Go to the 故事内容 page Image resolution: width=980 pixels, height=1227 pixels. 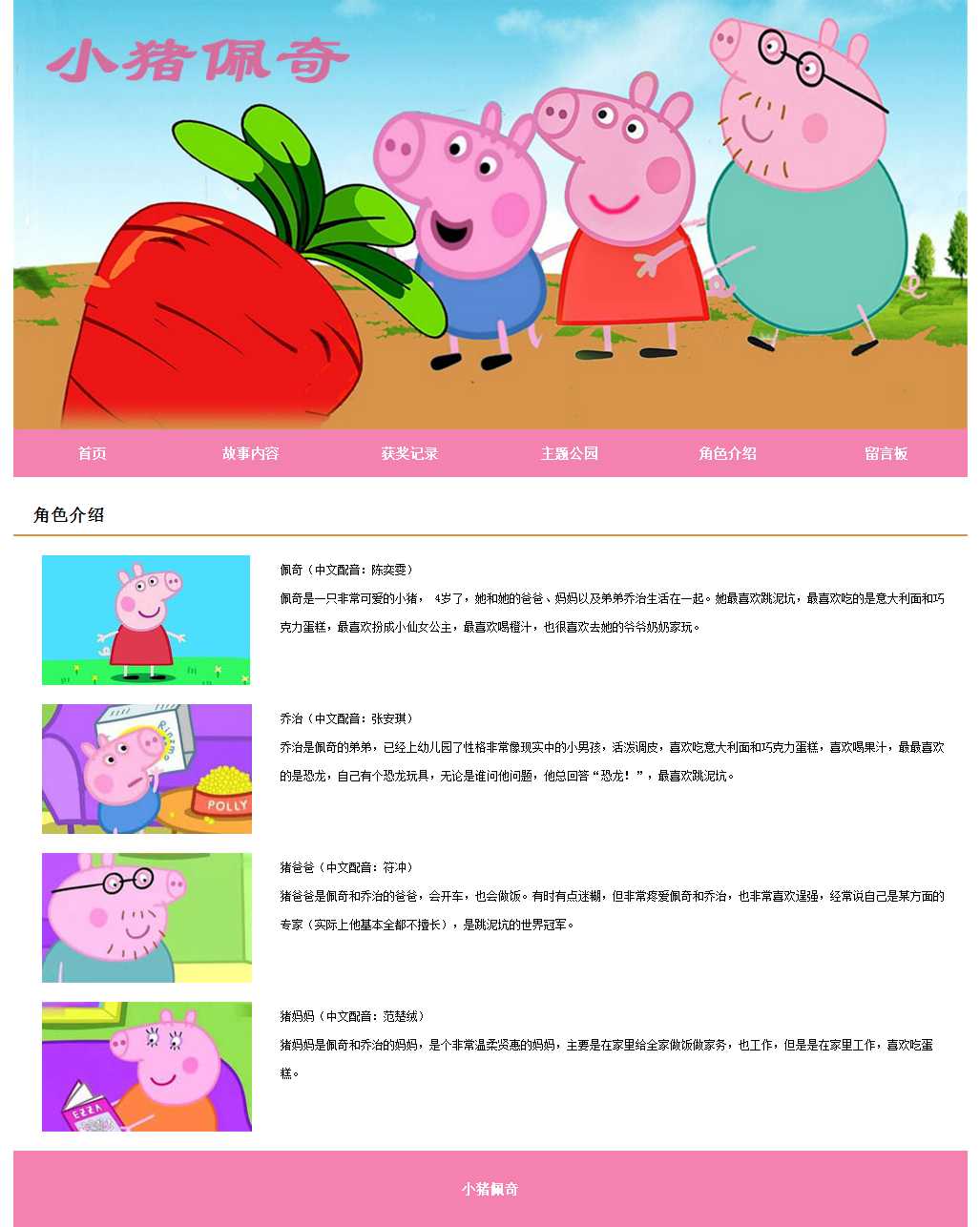(x=251, y=453)
